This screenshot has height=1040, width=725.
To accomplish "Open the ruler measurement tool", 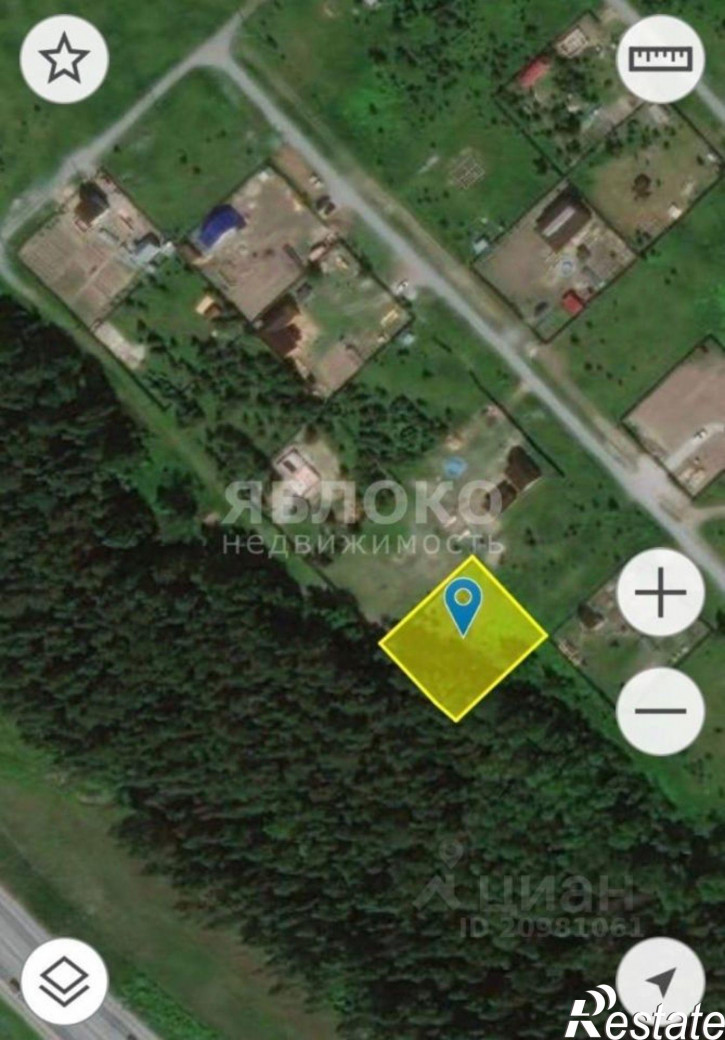I will (661, 59).
